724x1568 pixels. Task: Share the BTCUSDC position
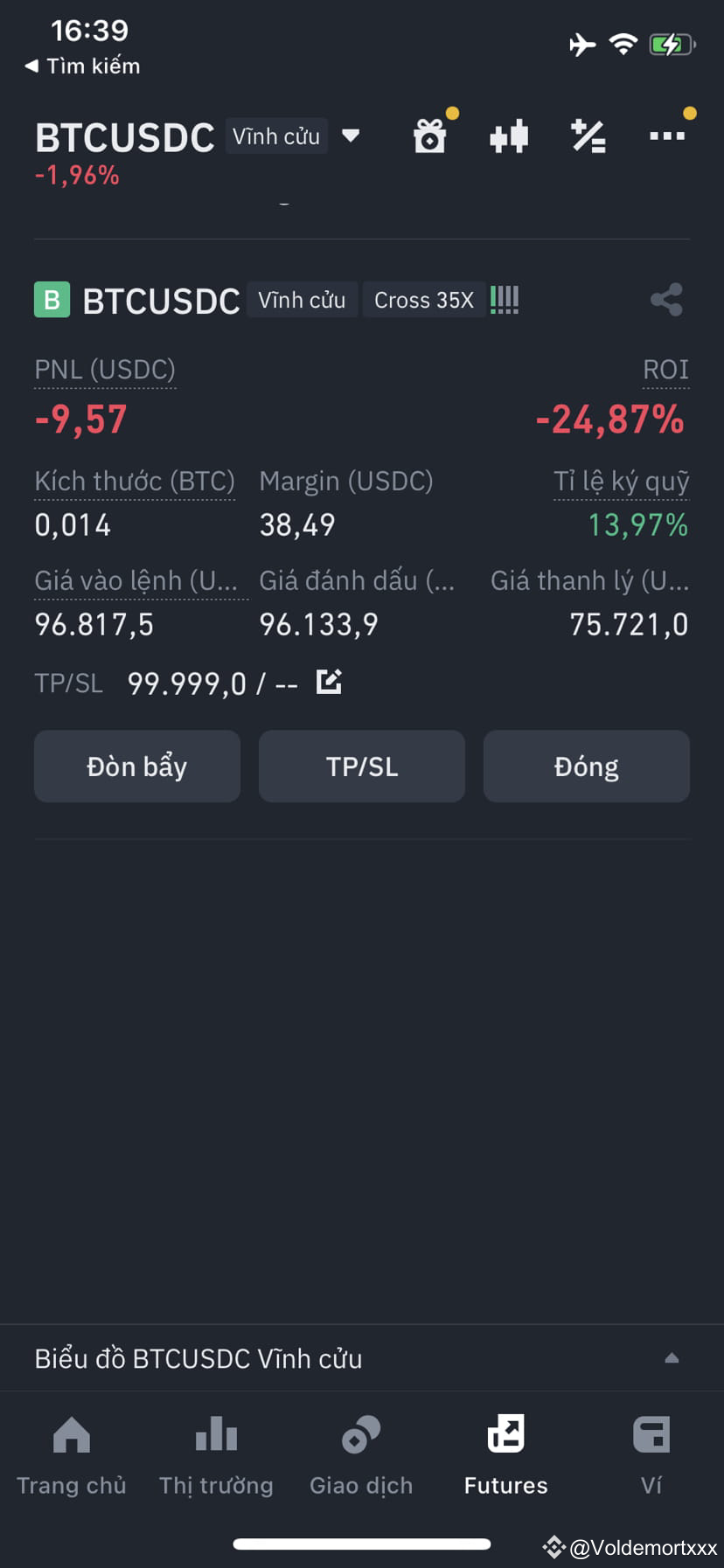point(666,300)
